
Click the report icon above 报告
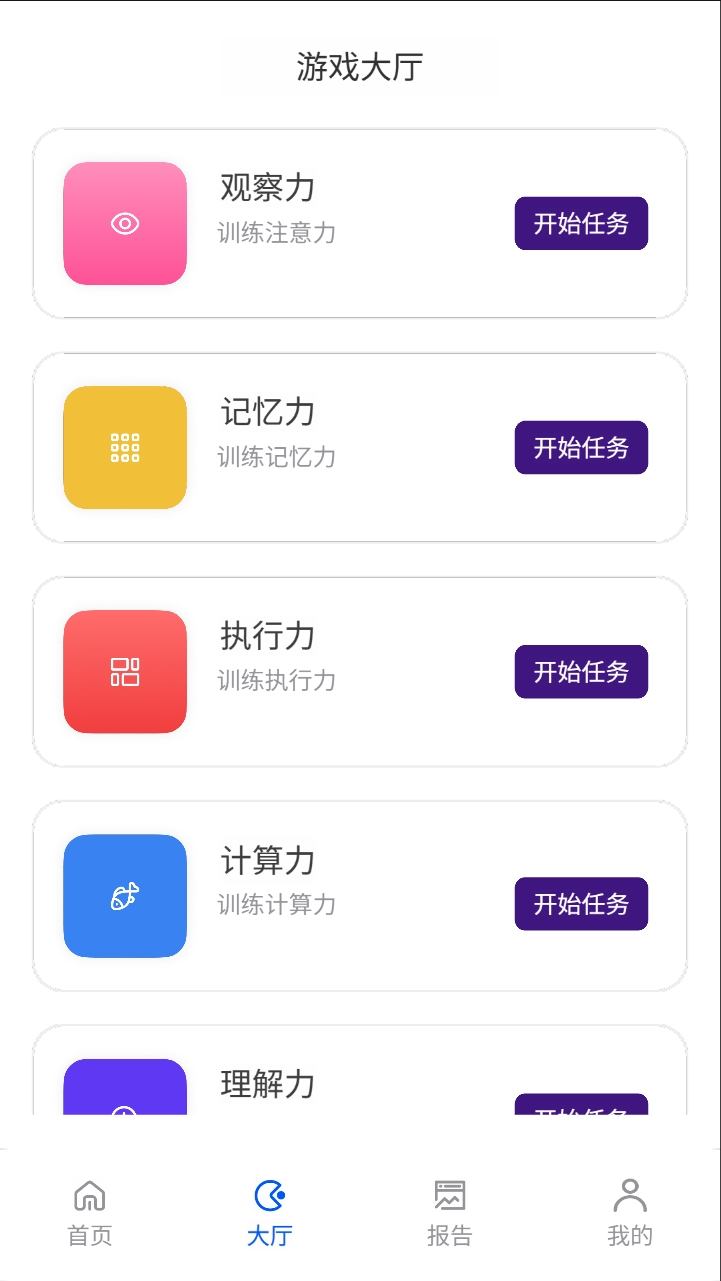449,1194
